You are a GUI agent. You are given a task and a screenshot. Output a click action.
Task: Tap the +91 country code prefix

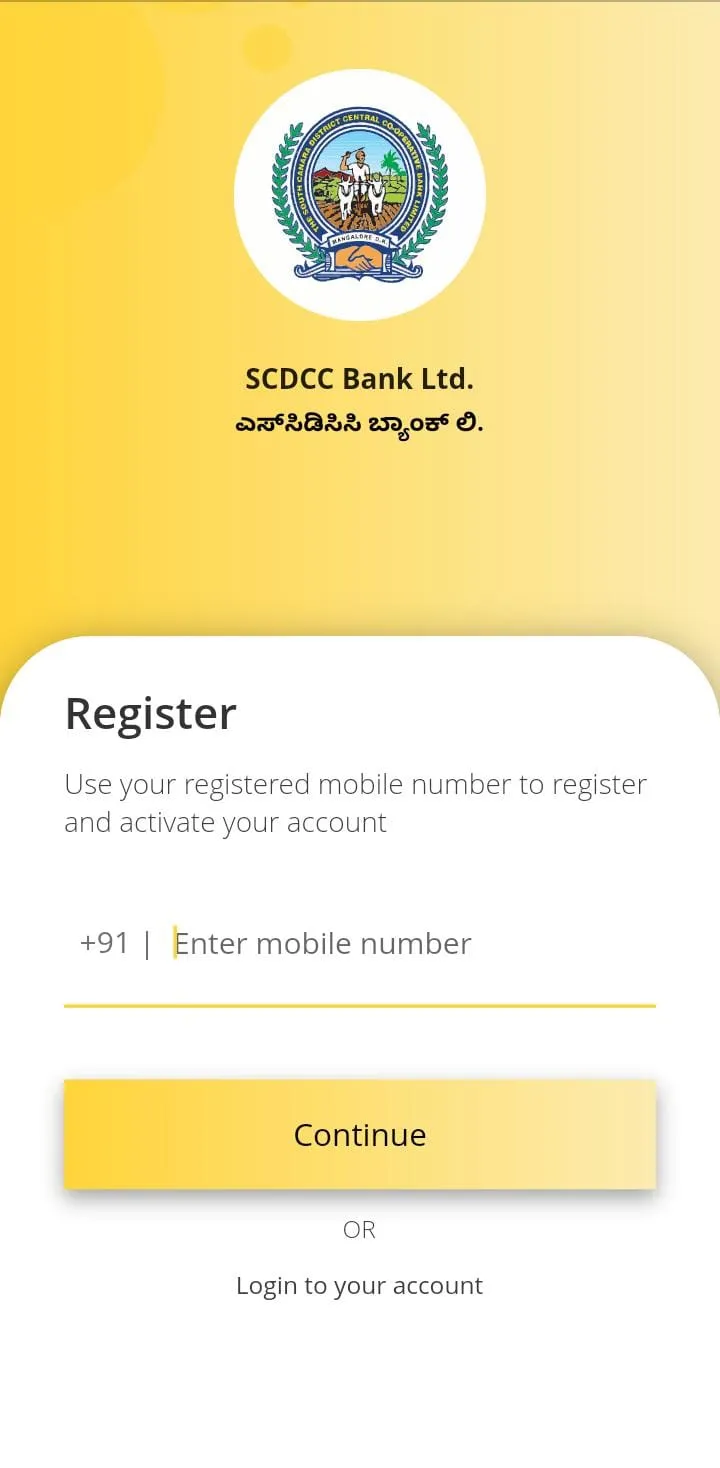tap(103, 942)
